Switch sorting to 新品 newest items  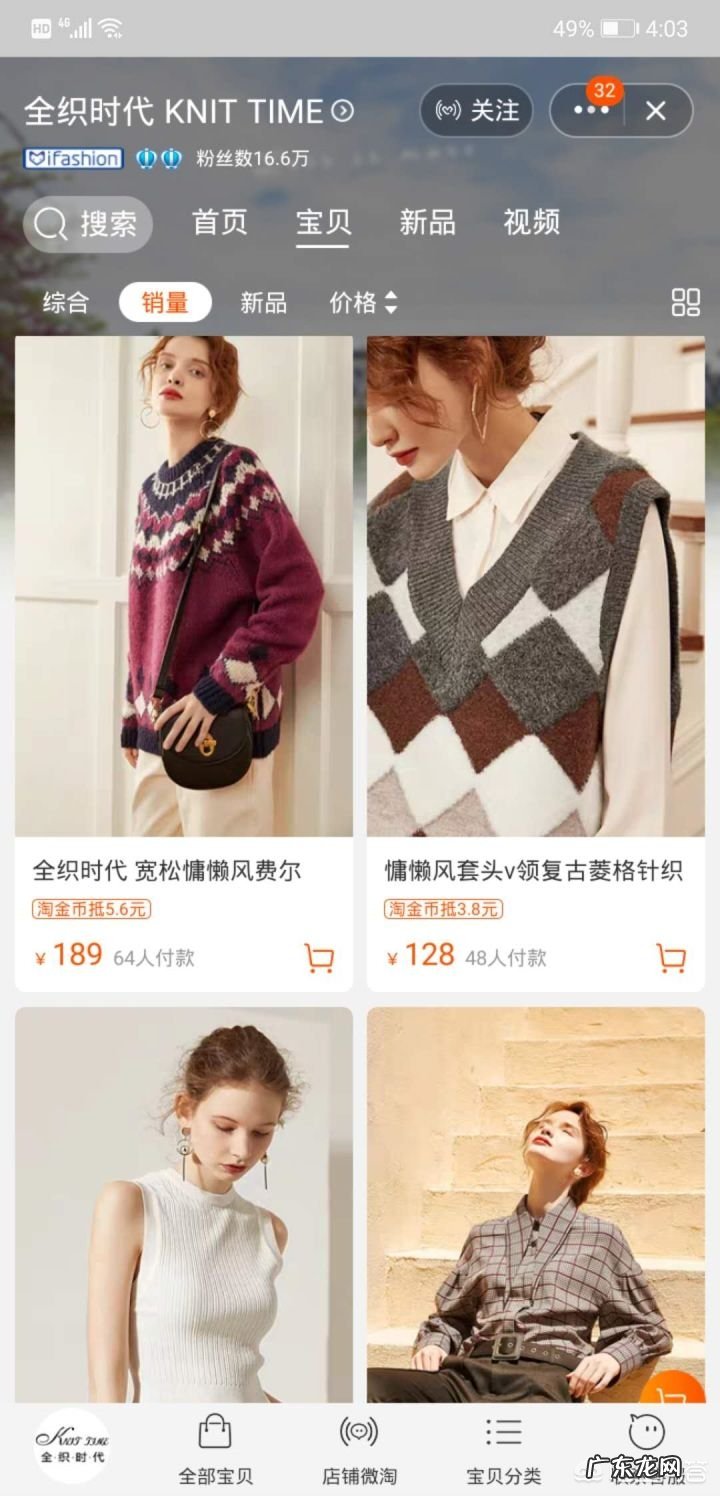click(x=262, y=301)
